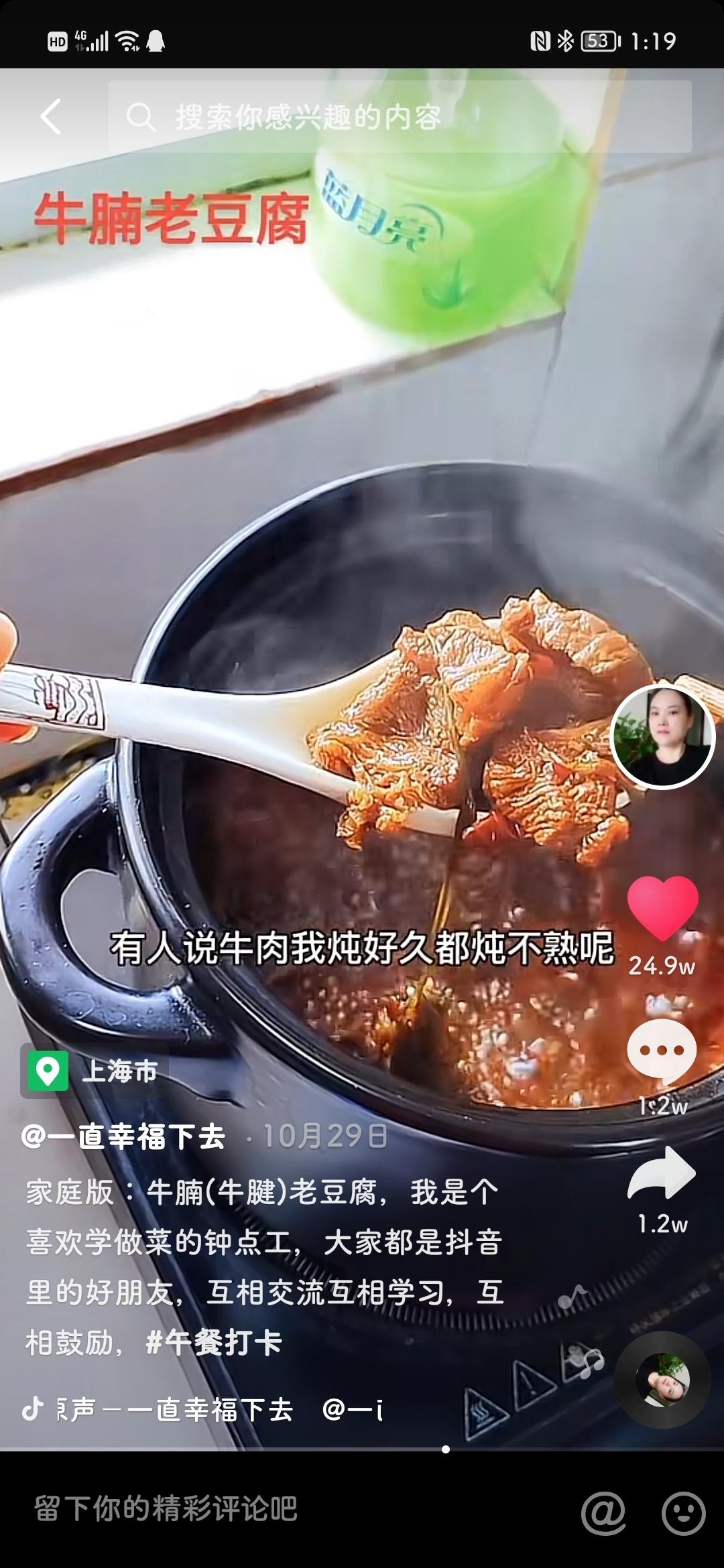Image resolution: width=724 pixels, height=1568 pixels.
Task: Like the video with the heart icon
Action: click(x=662, y=907)
